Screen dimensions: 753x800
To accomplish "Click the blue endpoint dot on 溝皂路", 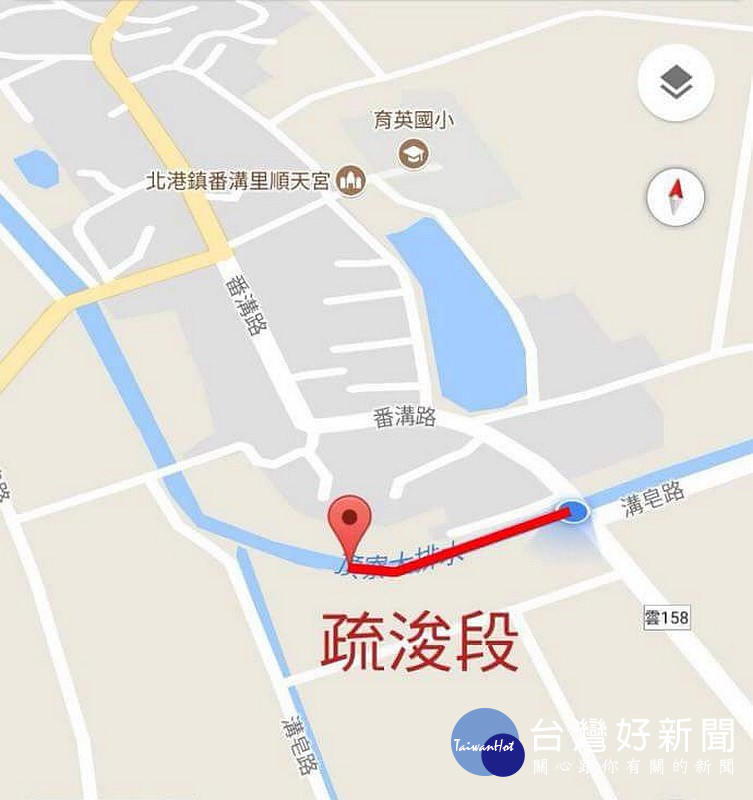I will click(x=572, y=514).
